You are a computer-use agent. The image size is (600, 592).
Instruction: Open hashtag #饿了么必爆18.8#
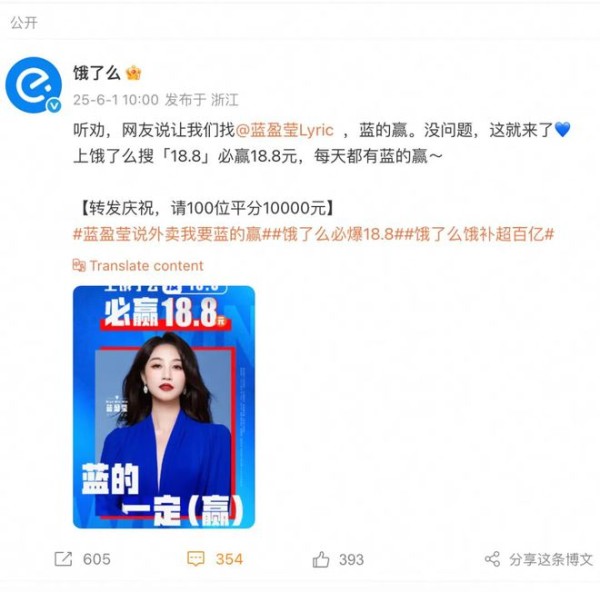pyautogui.click(x=332, y=234)
